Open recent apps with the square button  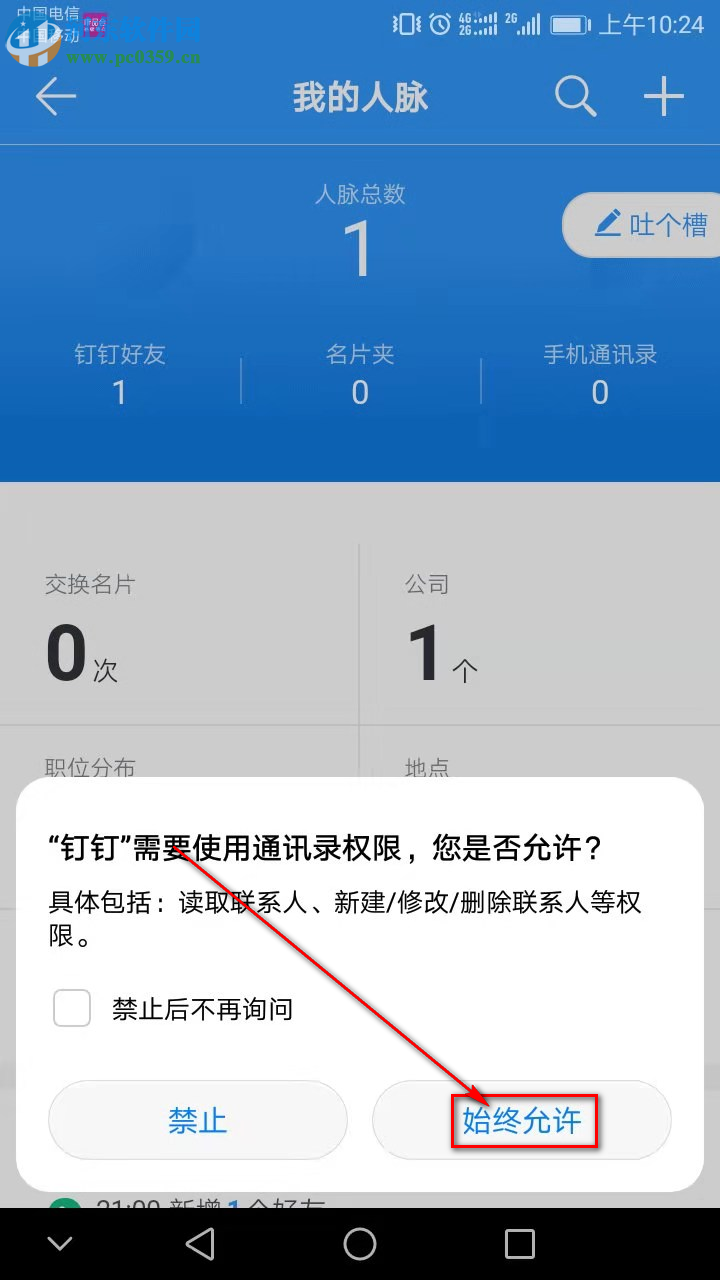pos(519,1243)
